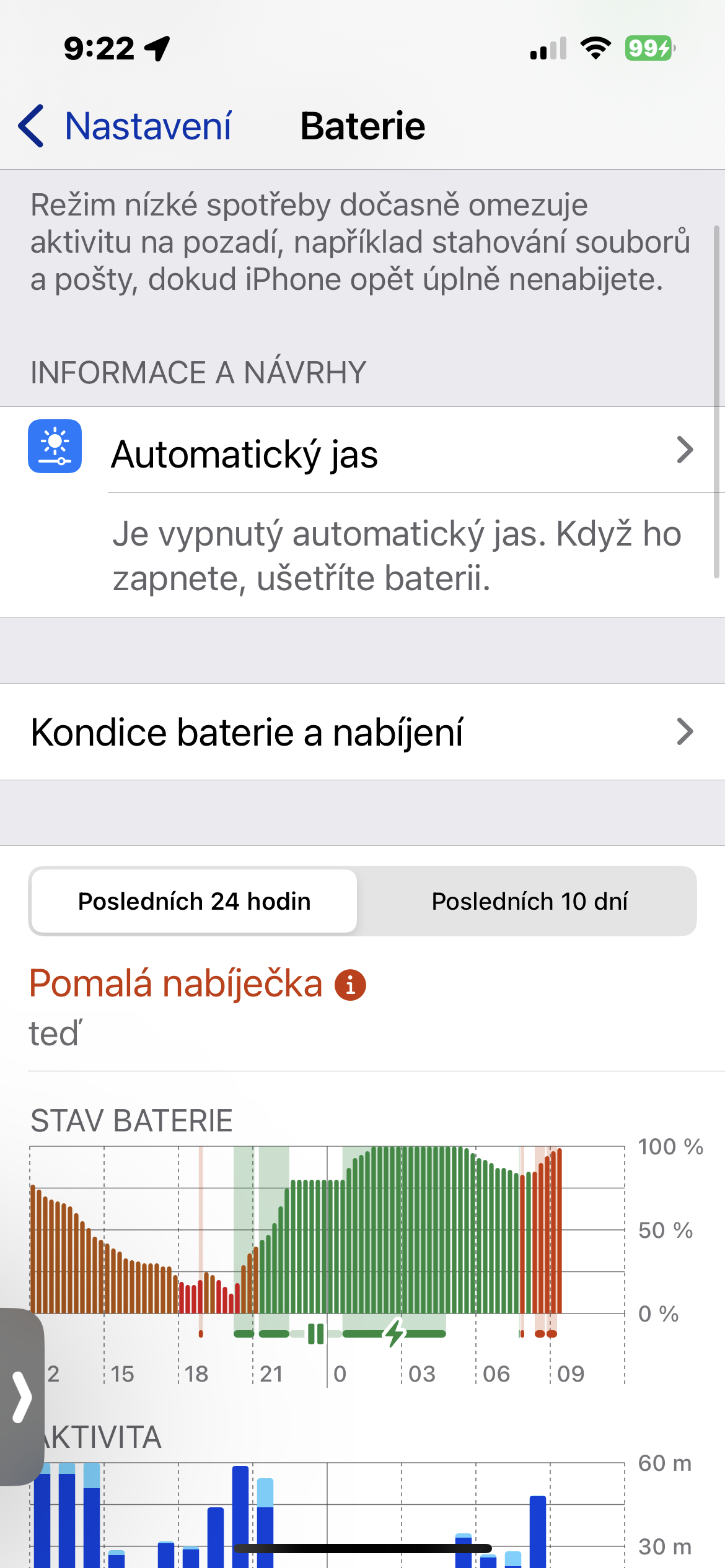
Task: Show info about Pomalá nabíječka
Action: point(350,985)
